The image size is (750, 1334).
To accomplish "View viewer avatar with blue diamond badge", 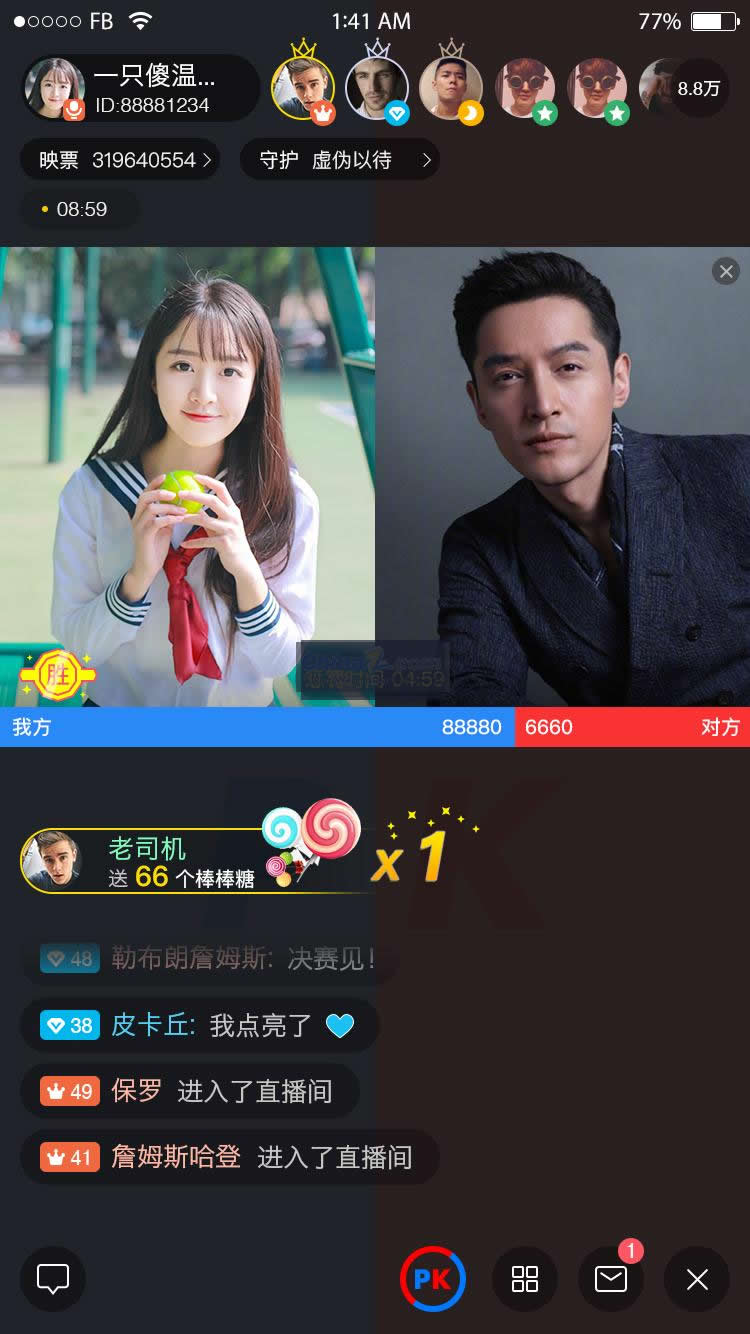I will click(x=377, y=88).
